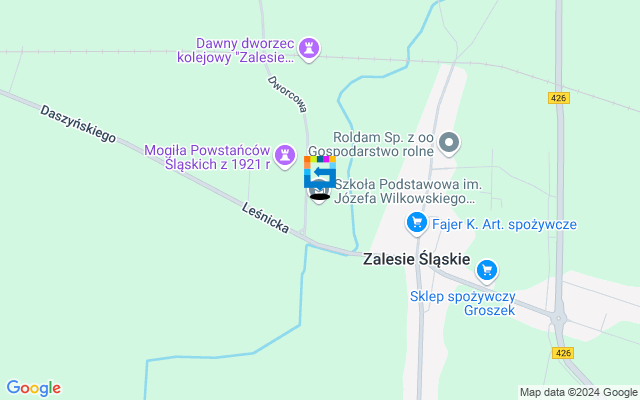Open Dawny dworzec kolejowy "Zalesie" landmark pin
640x400 pixels.
click(x=310, y=47)
